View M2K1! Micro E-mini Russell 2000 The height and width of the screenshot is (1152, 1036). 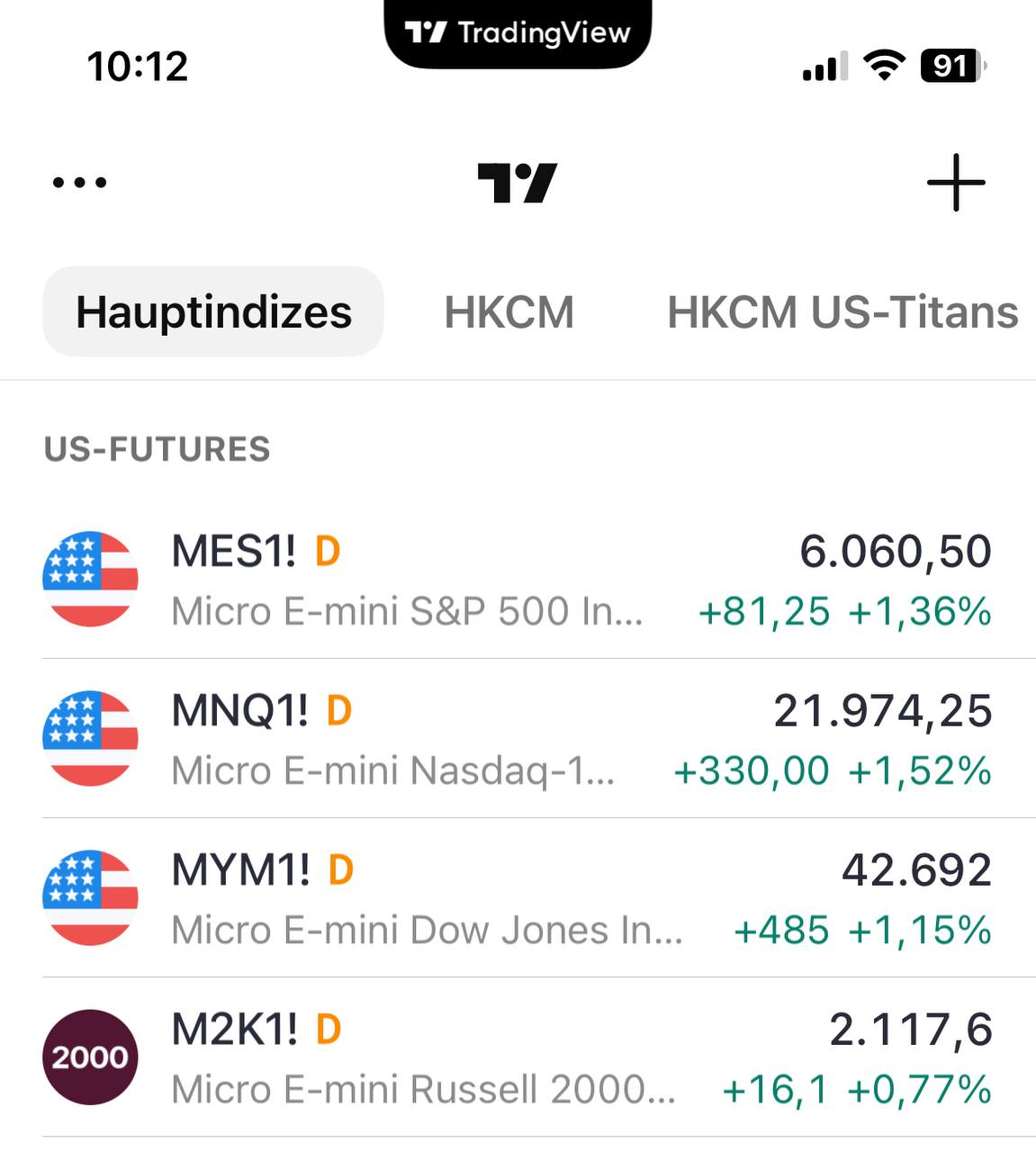click(518, 1057)
